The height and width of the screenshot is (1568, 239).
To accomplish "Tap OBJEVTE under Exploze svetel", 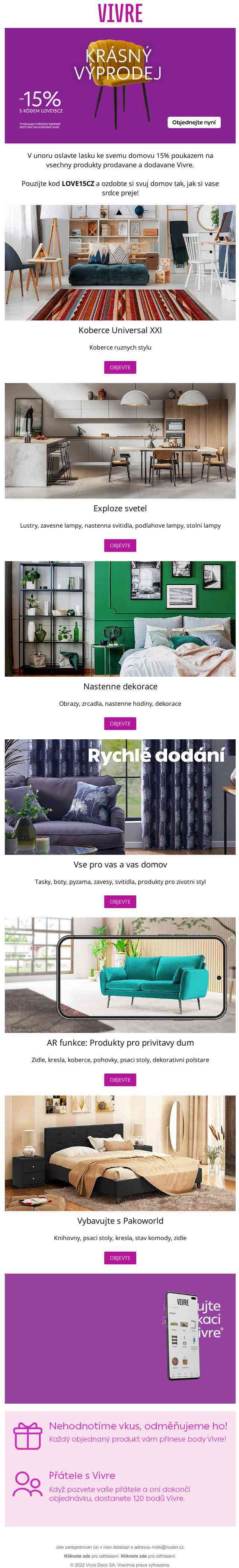I will [120, 546].
